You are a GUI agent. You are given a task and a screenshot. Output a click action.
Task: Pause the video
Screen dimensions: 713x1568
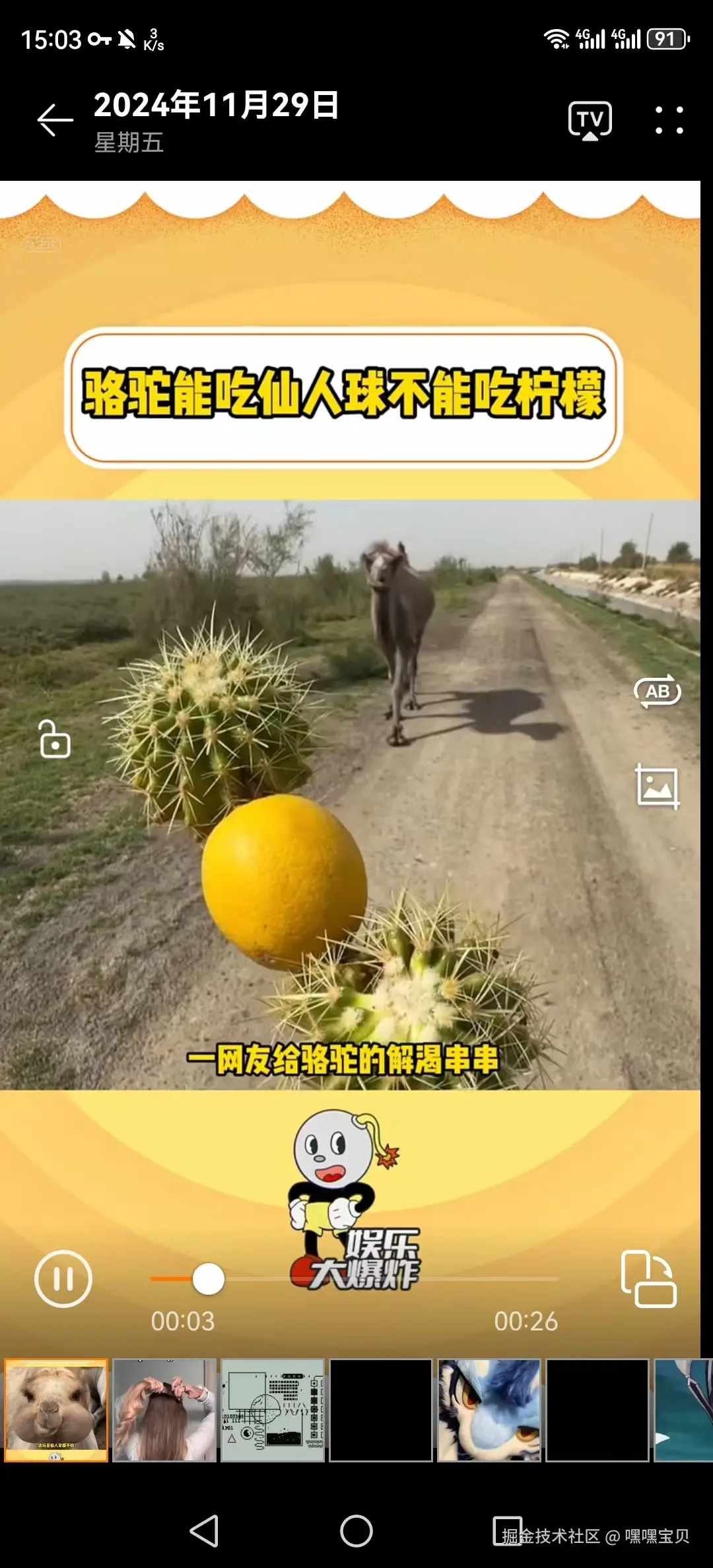click(x=63, y=1279)
